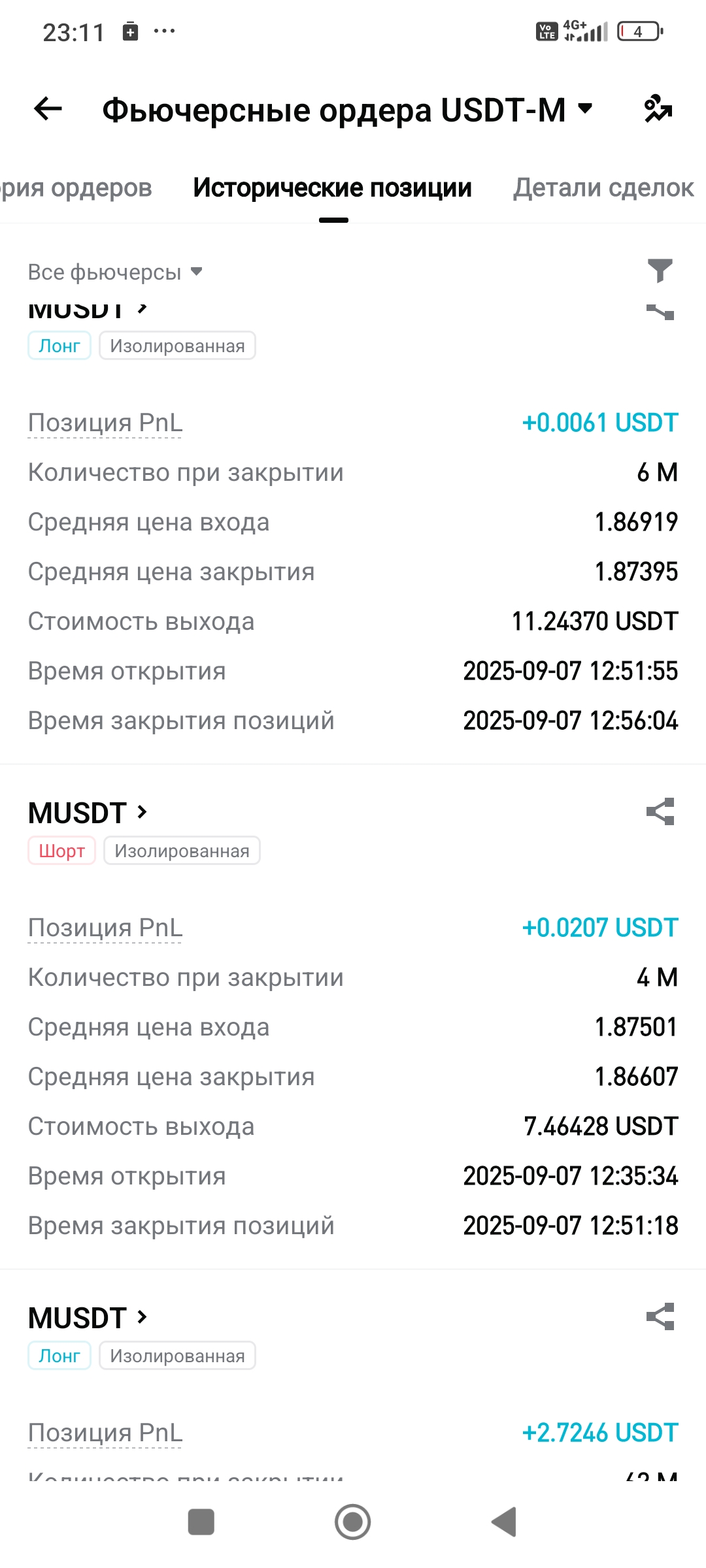This screenshot has width=706, height=1568.
Task: Open MUSDT from the +2.7246 USDT position
Action: [88, 1318]
